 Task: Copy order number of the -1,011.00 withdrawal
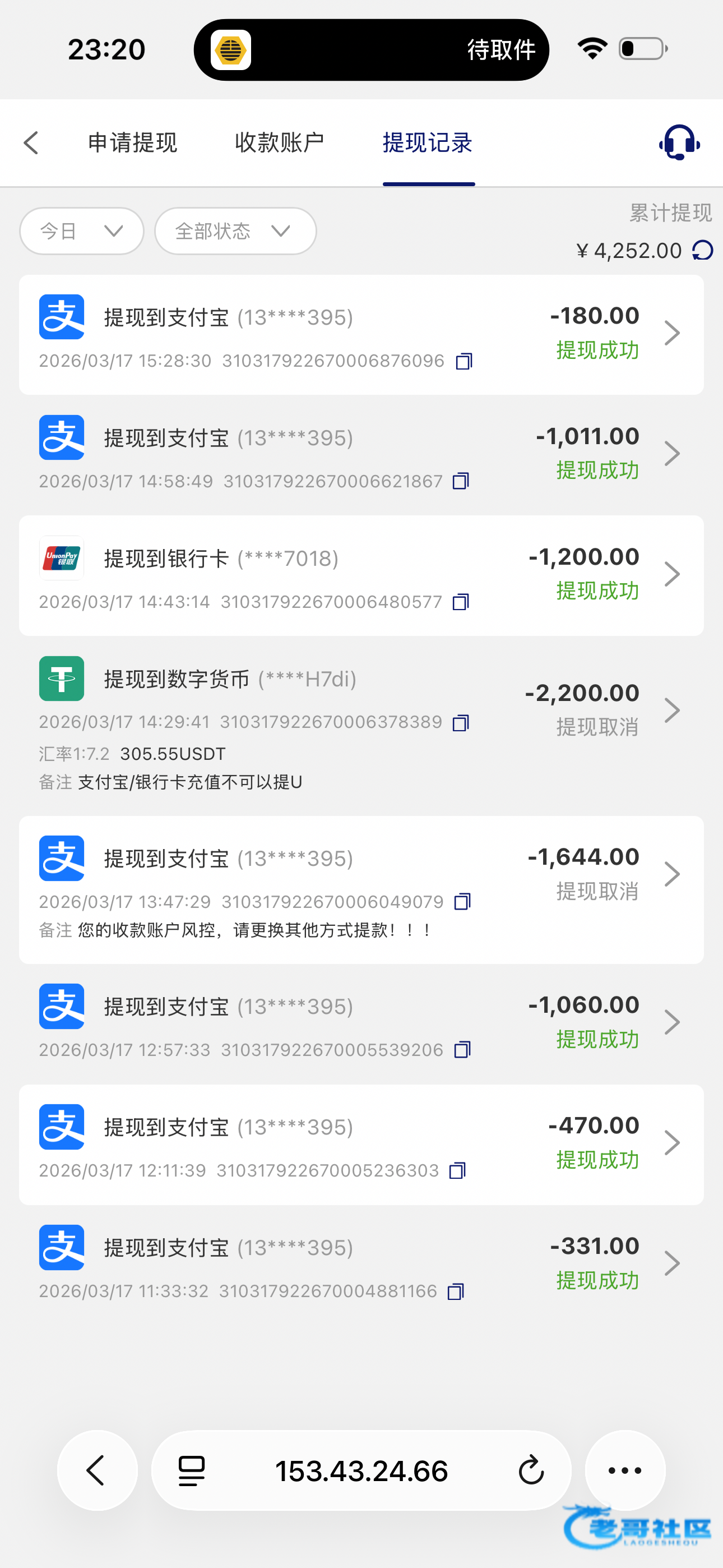pos(461,482)
